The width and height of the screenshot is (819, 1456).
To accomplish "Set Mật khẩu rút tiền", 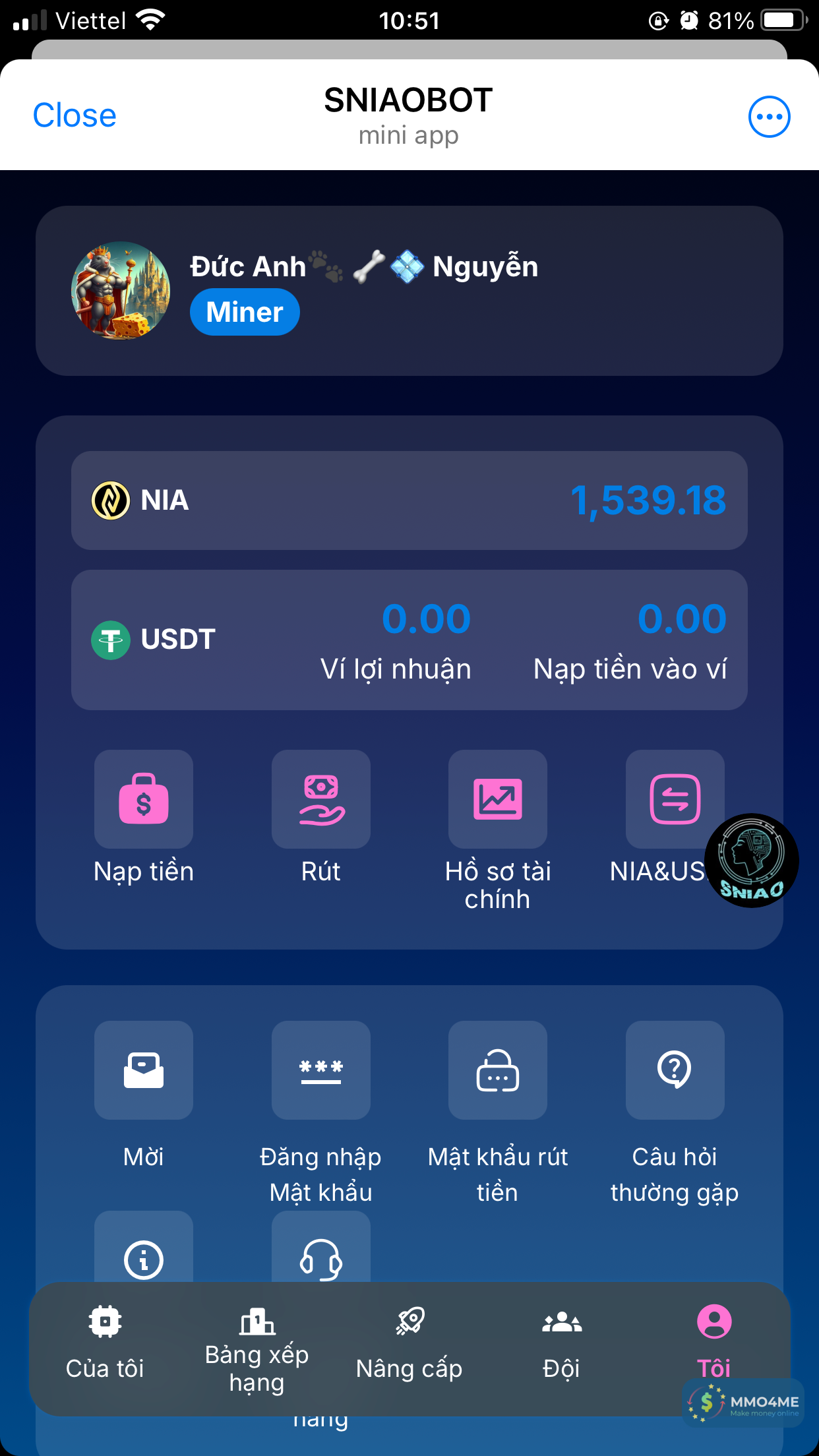I will tap(498, 1070).
